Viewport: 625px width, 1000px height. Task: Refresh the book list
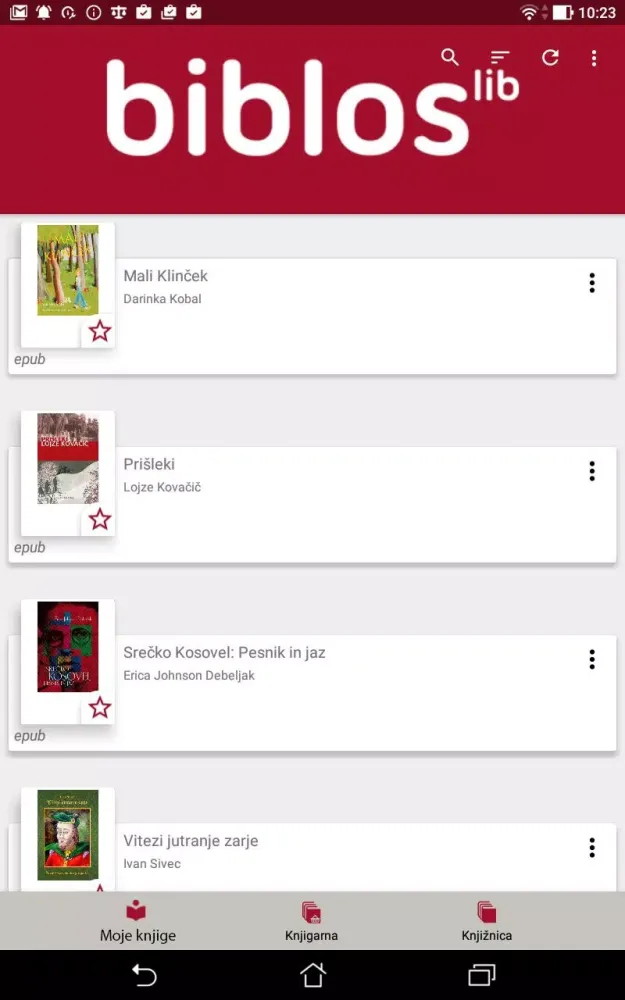(x=550, y=58)
